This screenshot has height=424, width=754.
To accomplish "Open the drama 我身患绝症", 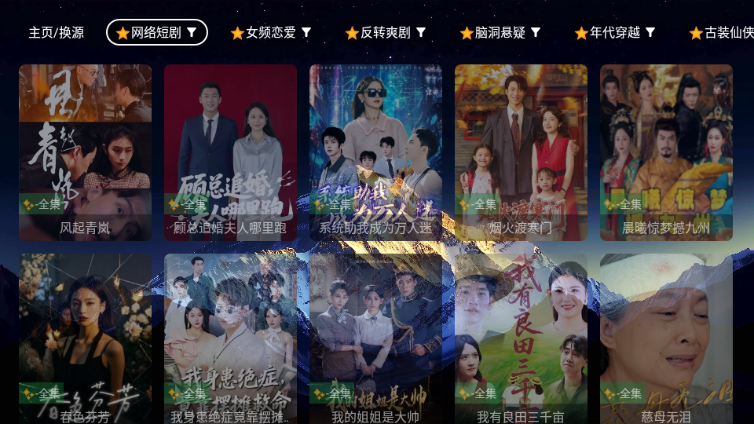I will point(230,338).
